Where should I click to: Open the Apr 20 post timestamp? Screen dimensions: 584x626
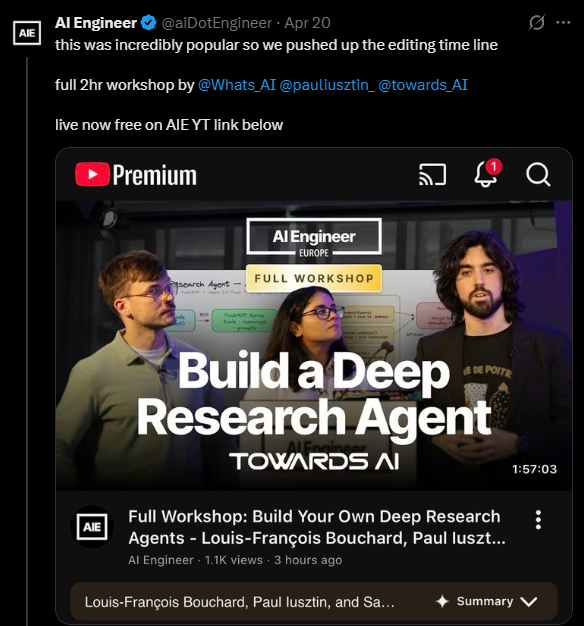click(307, 23)
